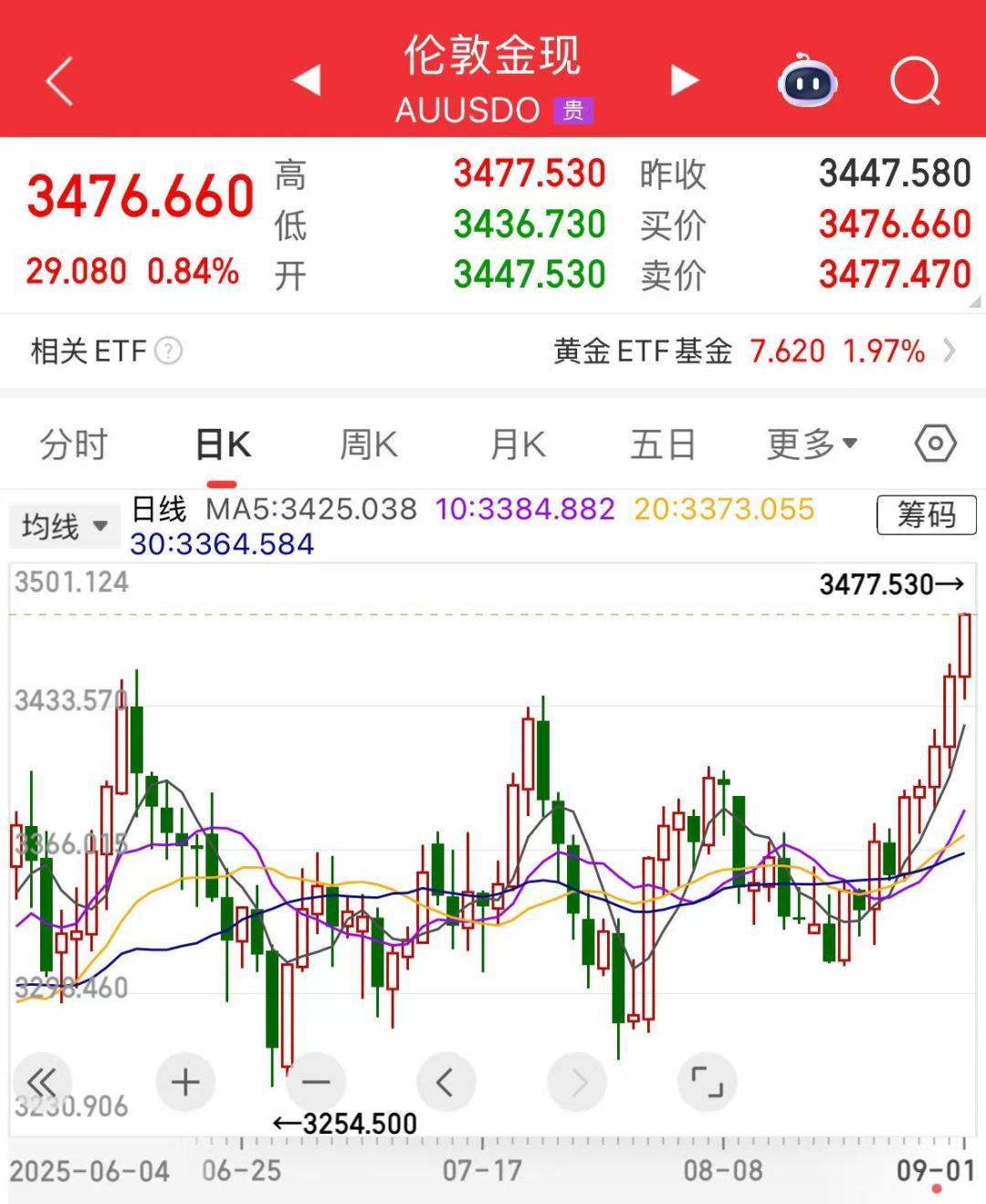This screenshot has width=986, height=1204.
Task: Switch to the previous instrument arrow
Action: click(x=307, y=80)
